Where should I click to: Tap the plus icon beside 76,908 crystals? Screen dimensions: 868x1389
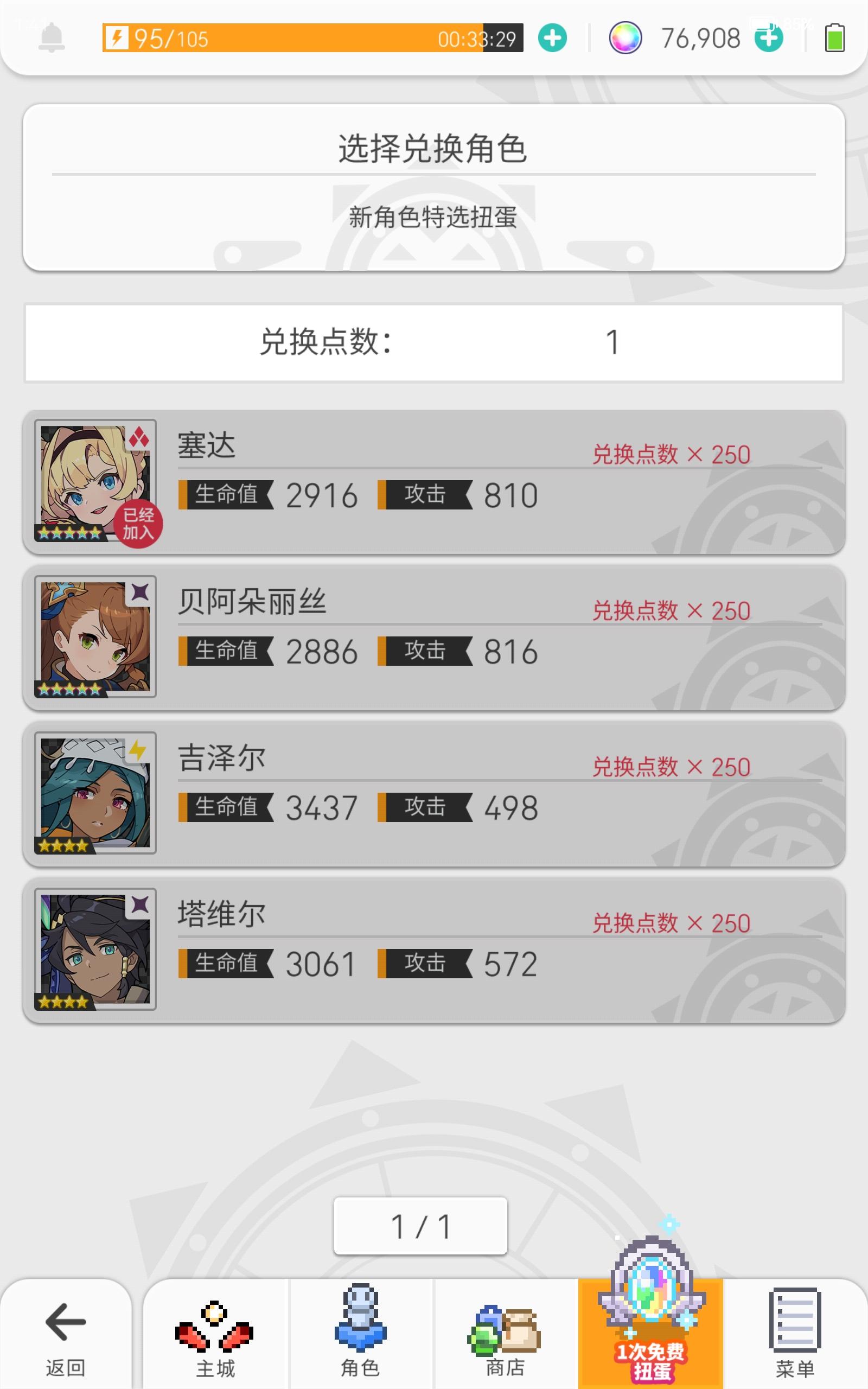pyautogui.click(x=770, y=38)
